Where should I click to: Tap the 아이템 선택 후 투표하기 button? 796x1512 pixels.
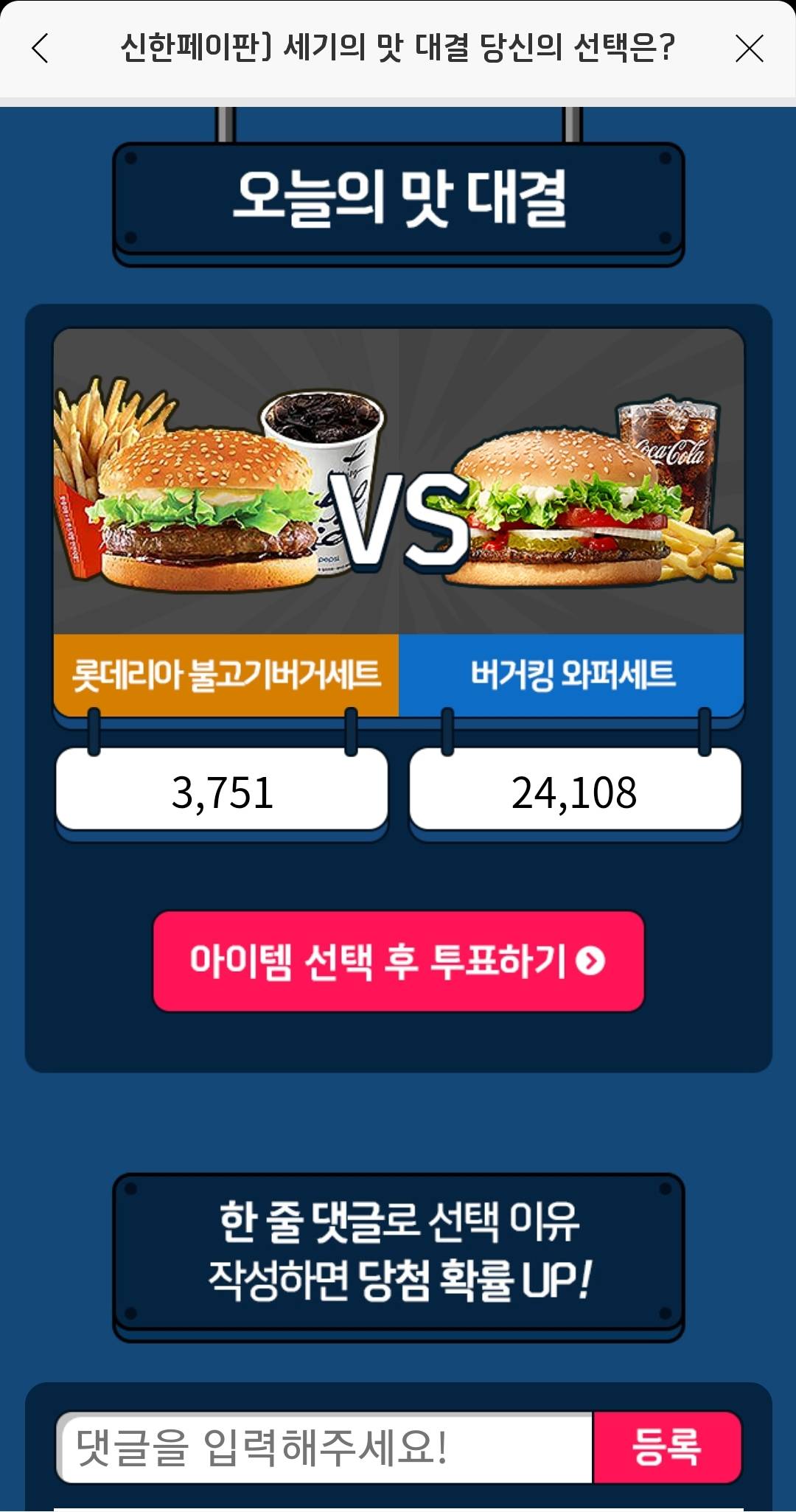tap(398, 961)
